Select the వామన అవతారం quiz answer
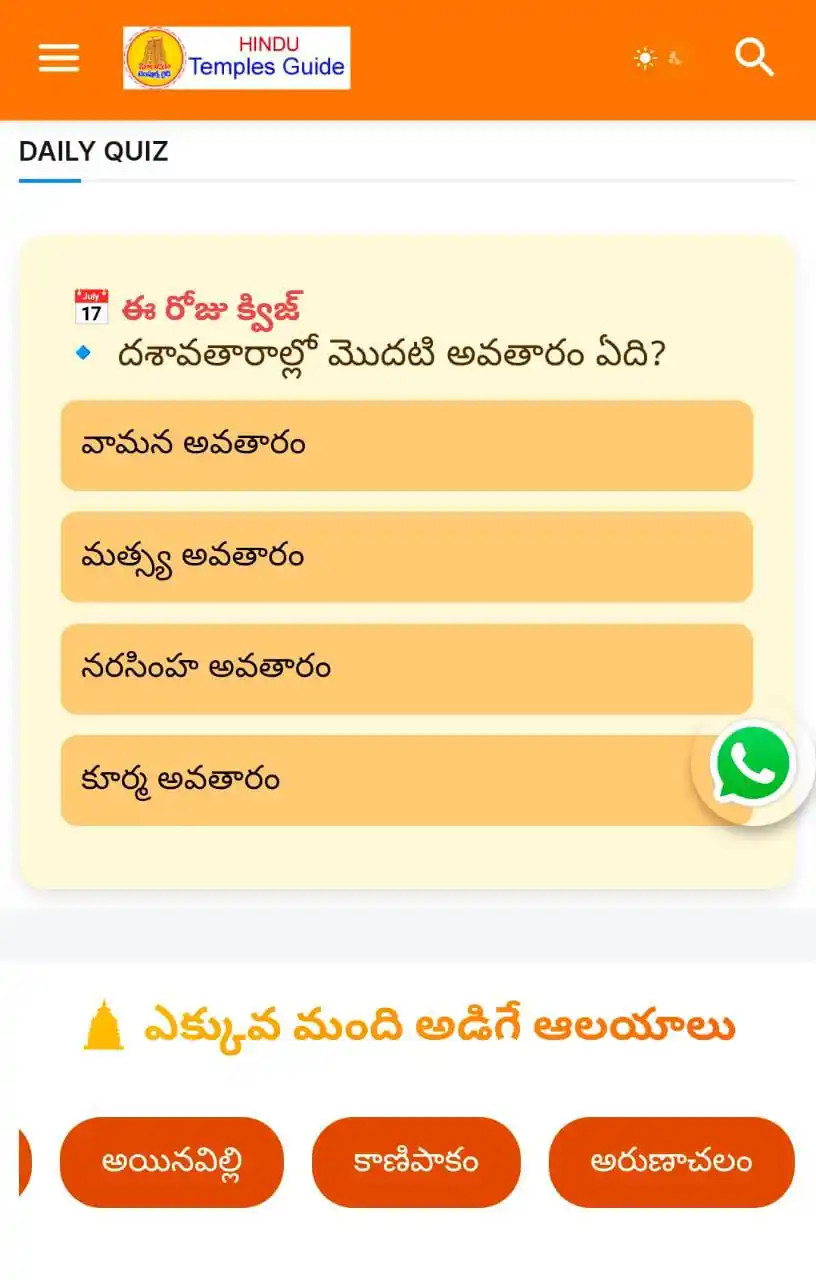Screen dimensions: 816x1280 [x=406, y=445]
